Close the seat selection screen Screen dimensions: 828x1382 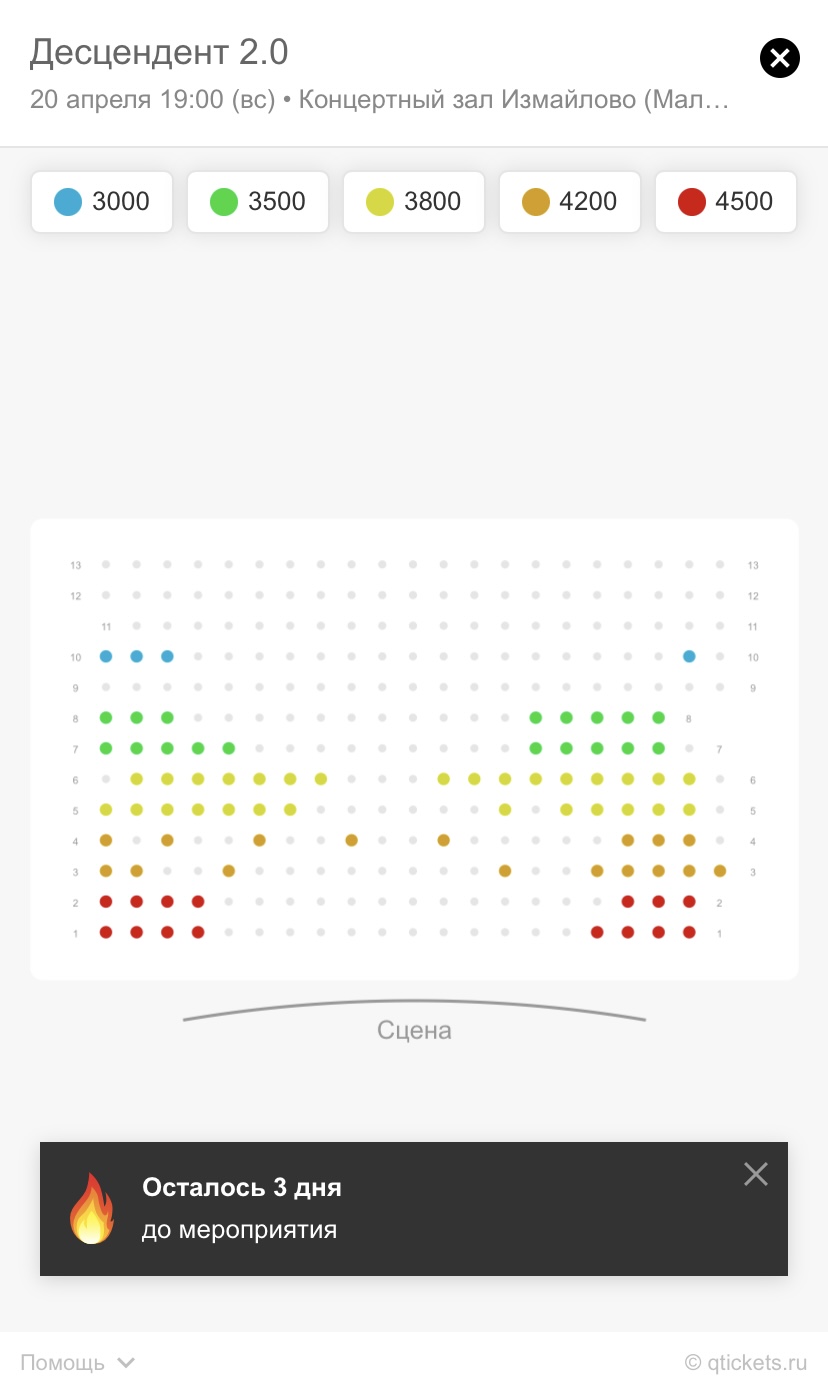point(780,58)
